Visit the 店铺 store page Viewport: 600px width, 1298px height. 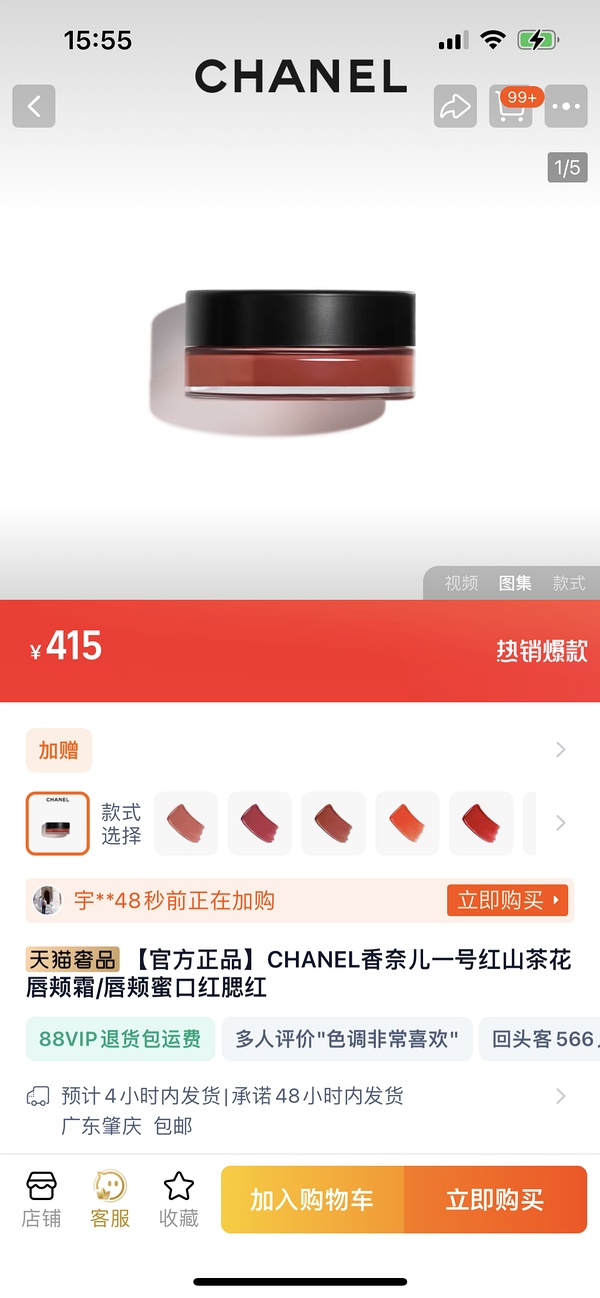point(41,1199)
